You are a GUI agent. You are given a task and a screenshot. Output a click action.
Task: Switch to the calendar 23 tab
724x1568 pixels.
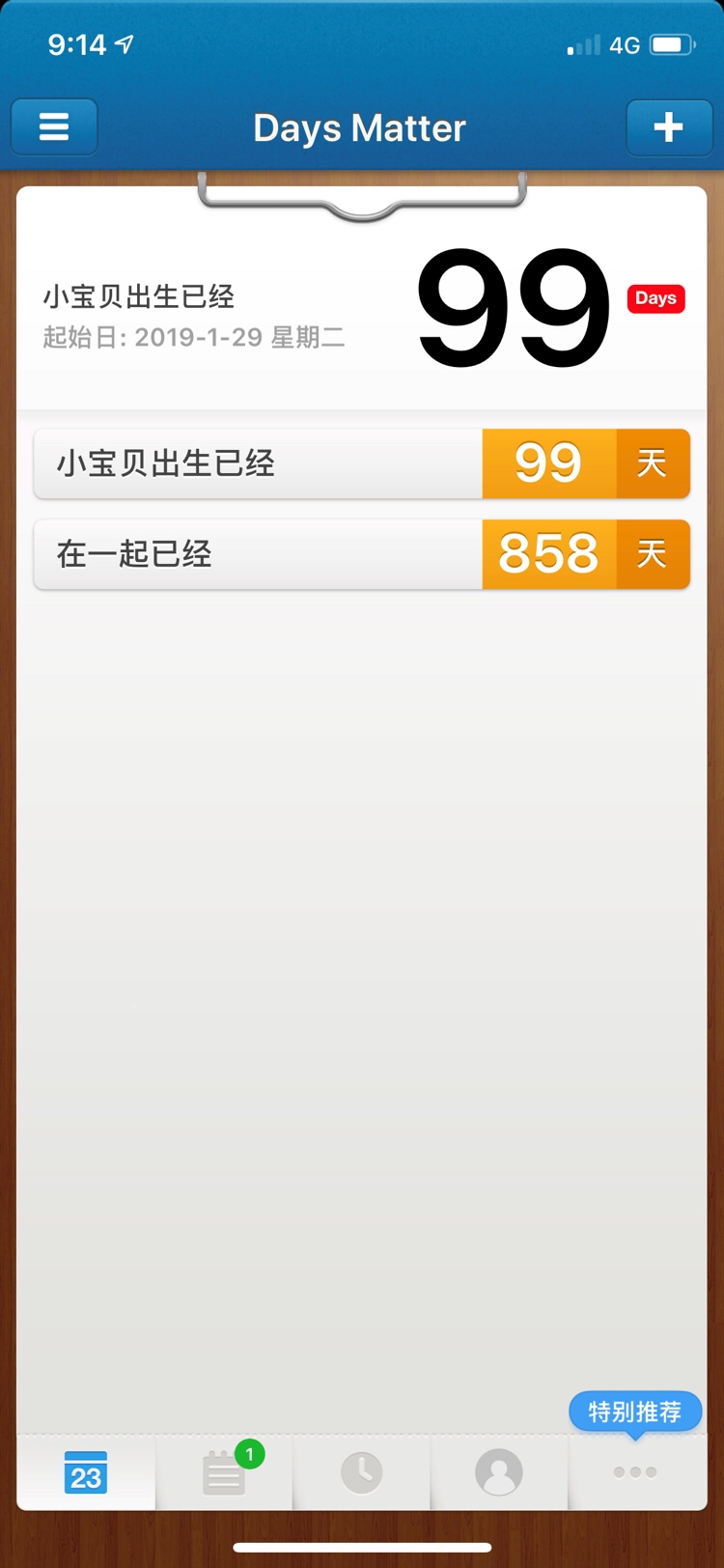pyautogui.click(x=86, y=1472)
